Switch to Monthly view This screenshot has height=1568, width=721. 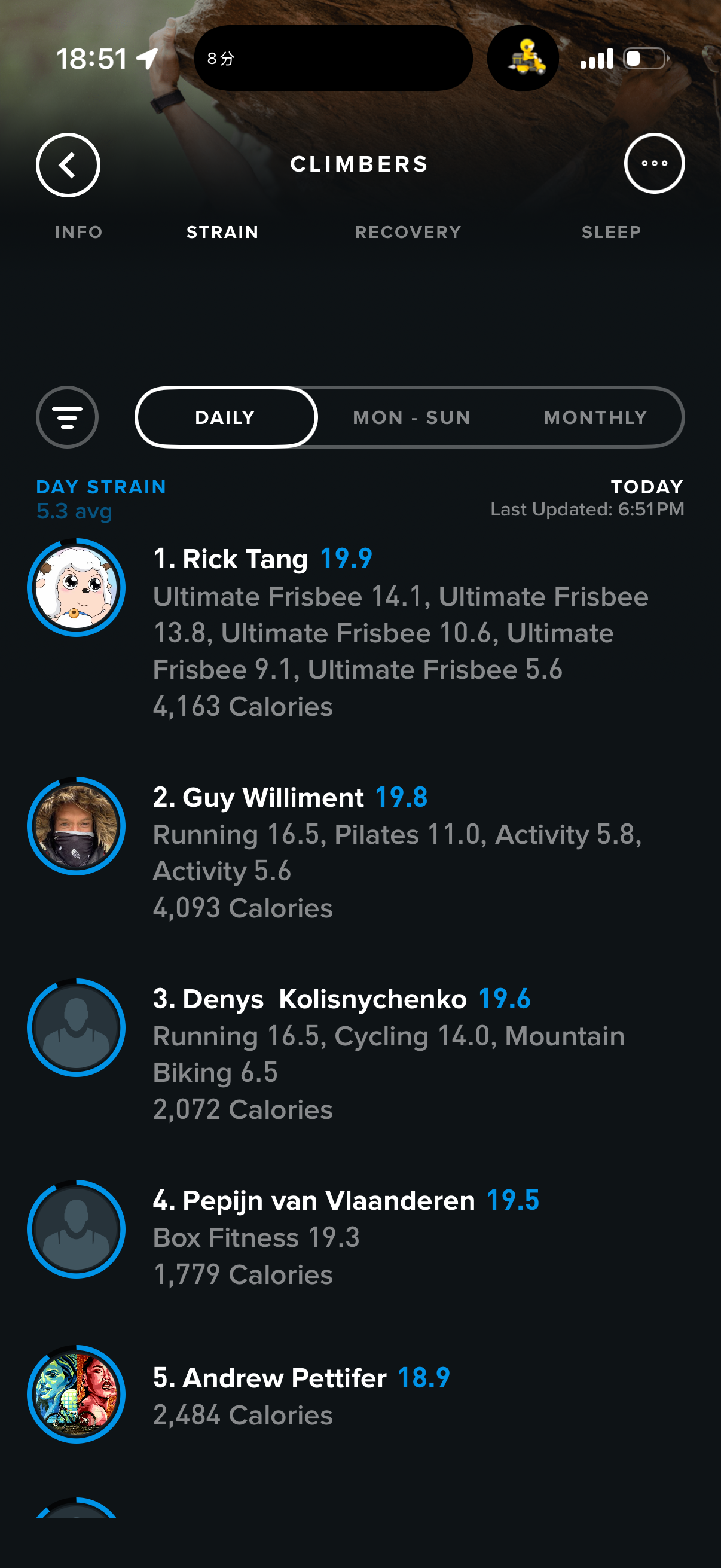595,417
